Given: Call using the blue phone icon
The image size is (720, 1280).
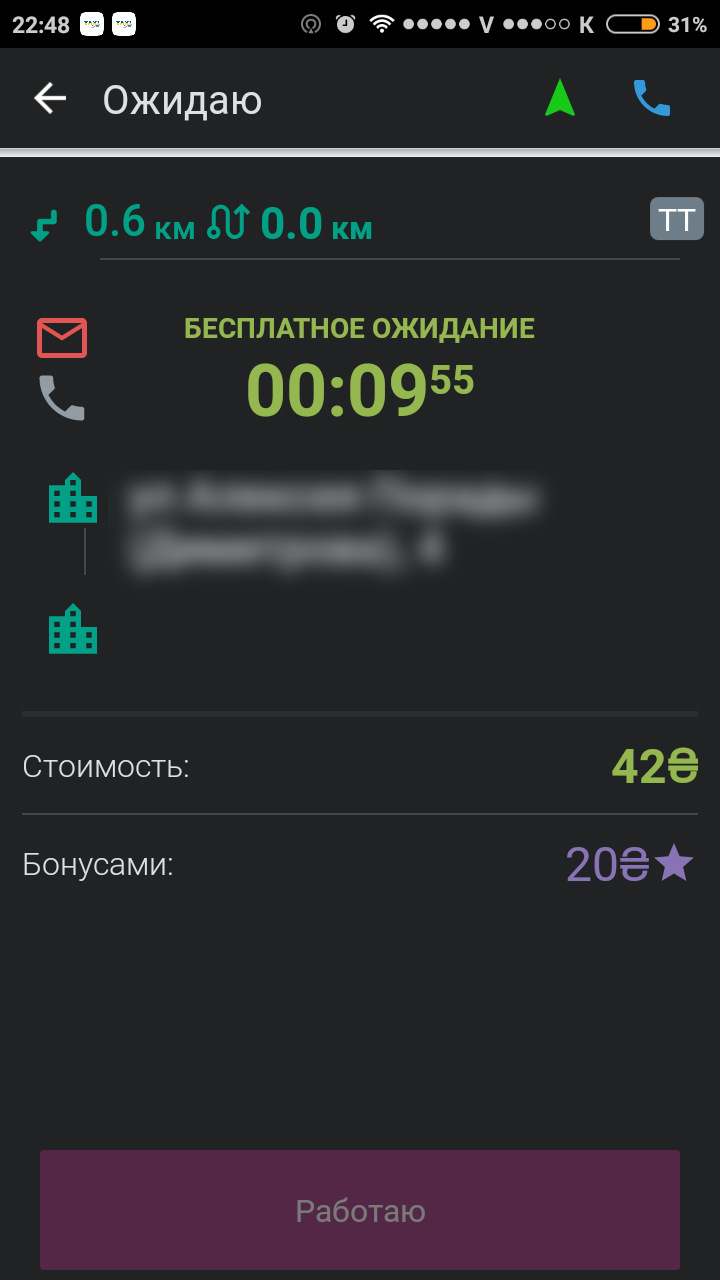Looking at the screenshot, I should point(652,99).
